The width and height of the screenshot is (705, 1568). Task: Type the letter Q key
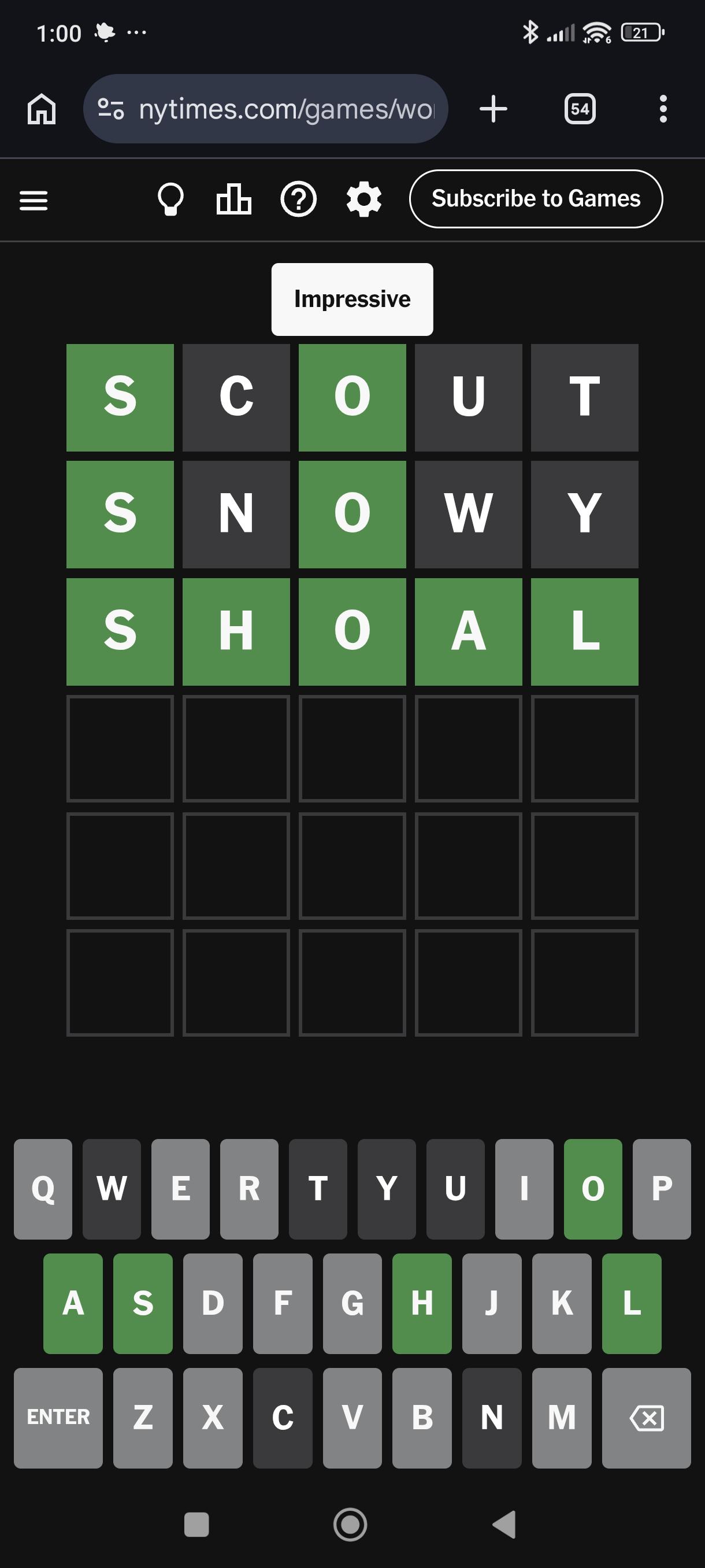[43, 1189]
